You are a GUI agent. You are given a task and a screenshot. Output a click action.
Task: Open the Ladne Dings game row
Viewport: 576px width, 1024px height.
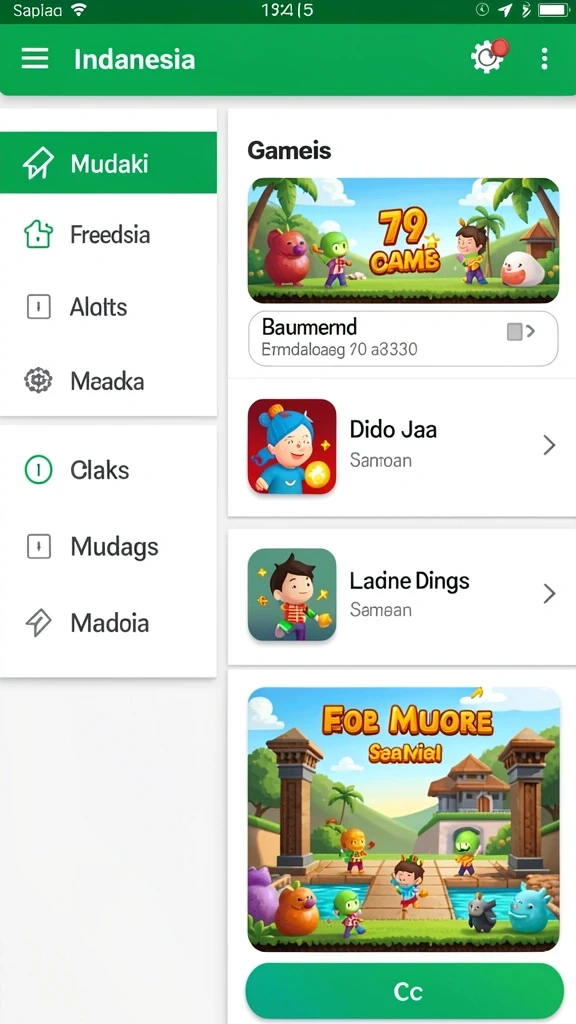402,596
